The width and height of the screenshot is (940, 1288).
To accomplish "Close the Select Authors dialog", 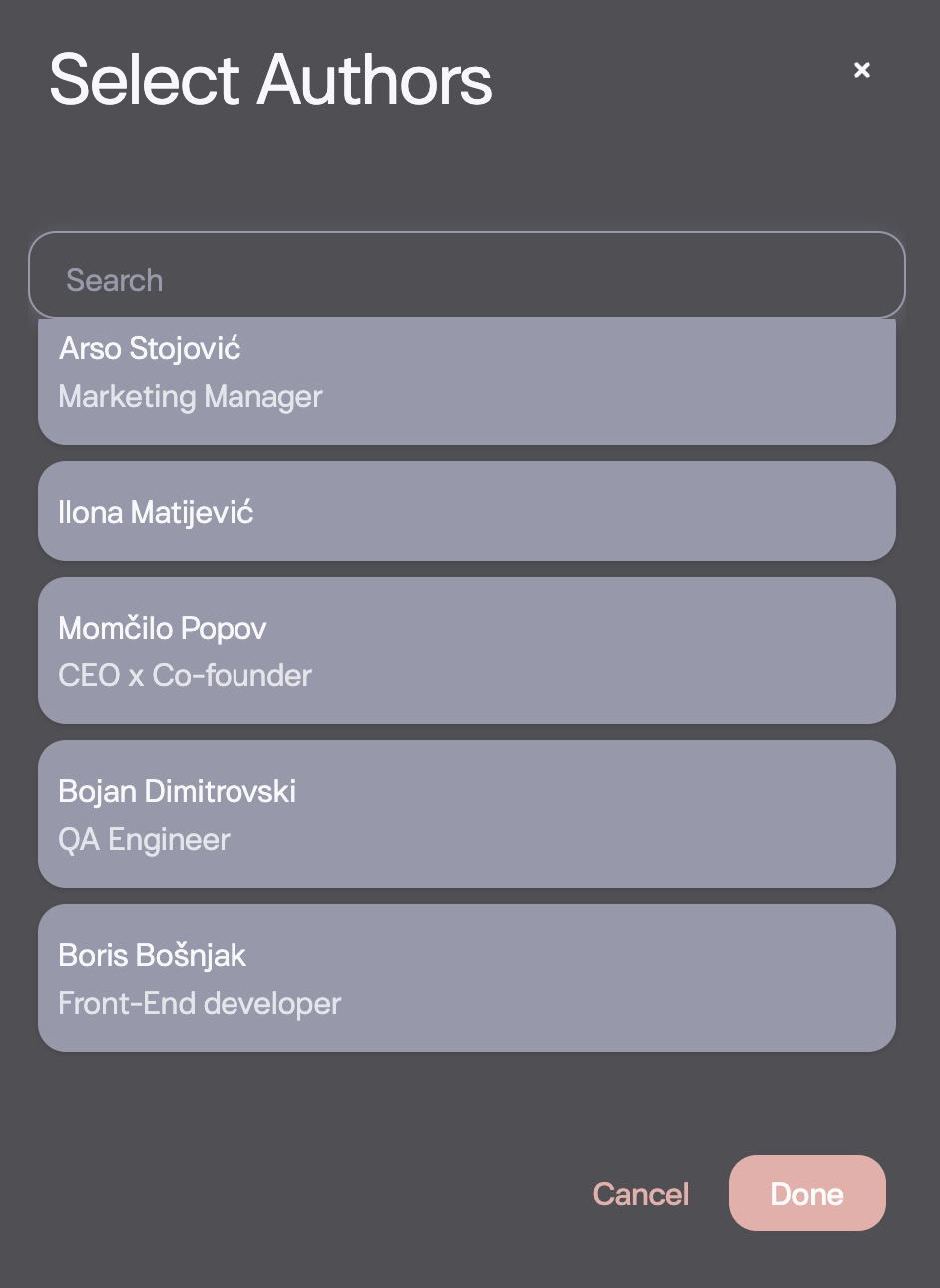I will click(x=862, y=70).
